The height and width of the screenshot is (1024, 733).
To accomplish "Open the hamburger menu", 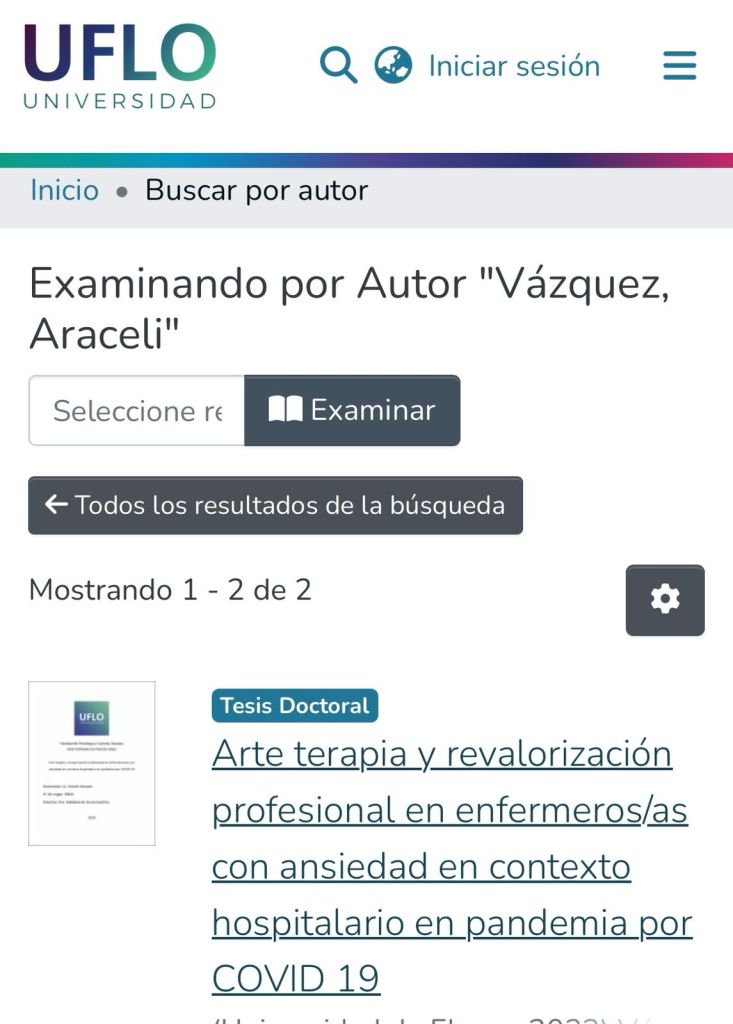I will pyautogui.click(x=680, y=67).
